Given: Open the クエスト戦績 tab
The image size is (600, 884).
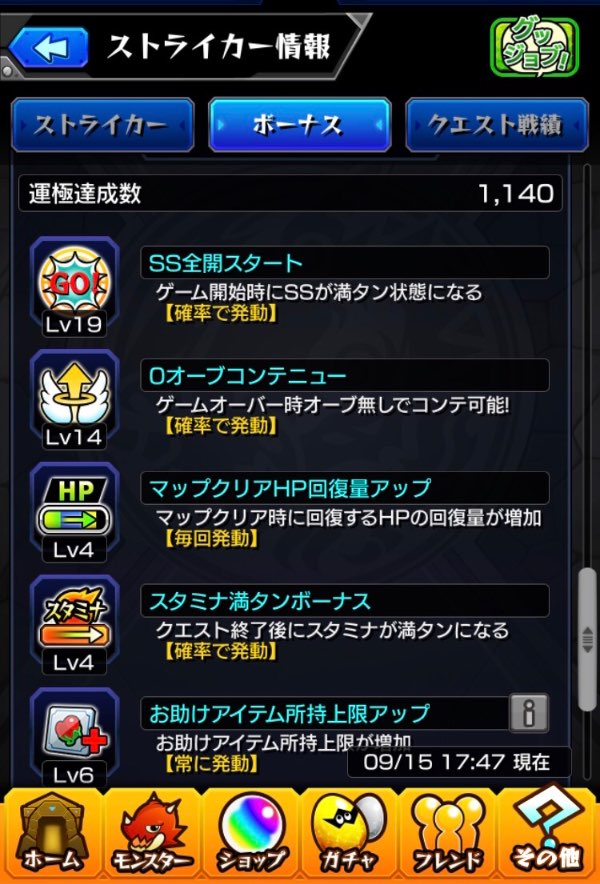Looking at the screenshot, I should [496, 126].
